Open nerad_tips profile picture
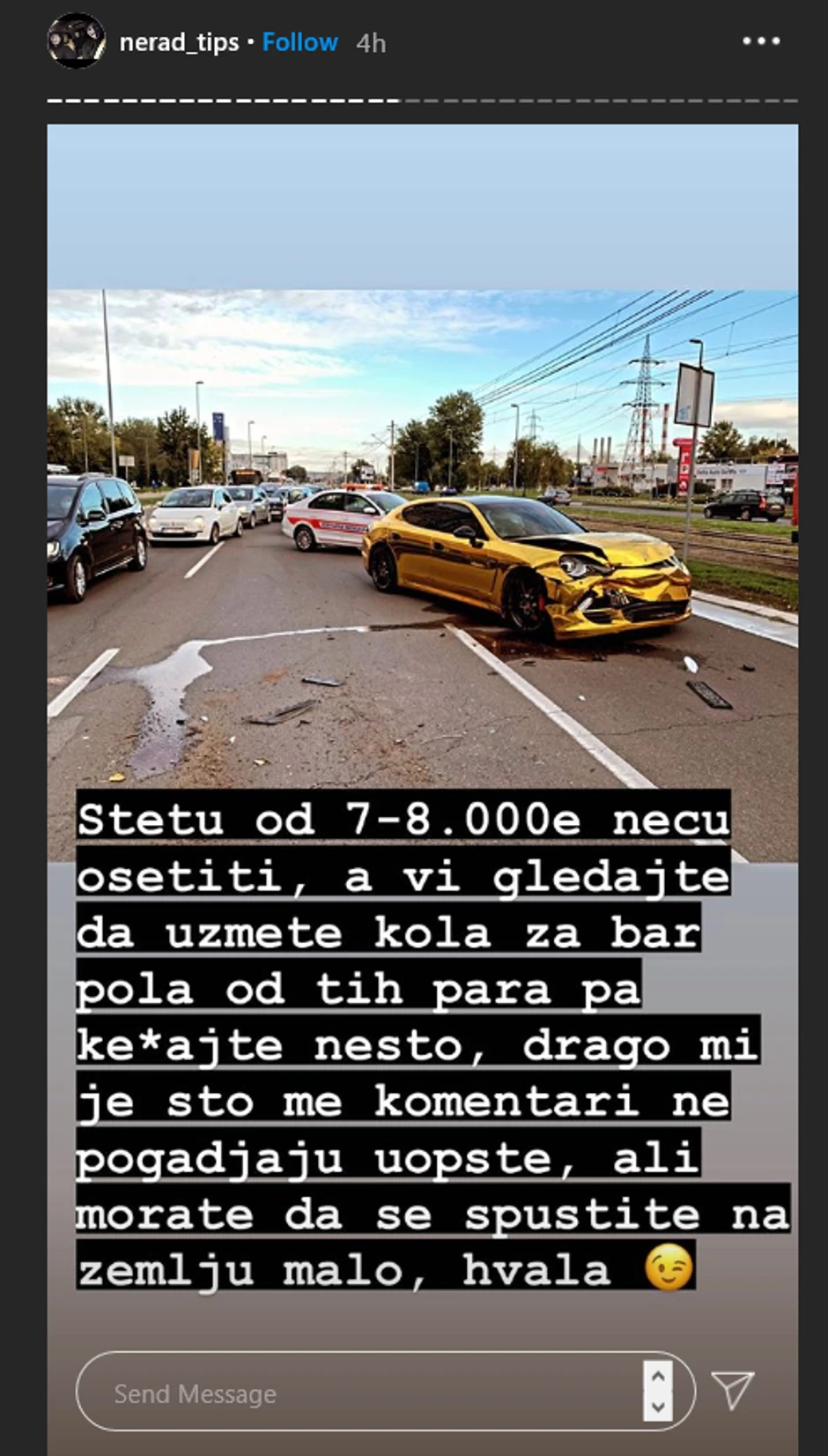The image size is (828, 1456). pos(76,41)
